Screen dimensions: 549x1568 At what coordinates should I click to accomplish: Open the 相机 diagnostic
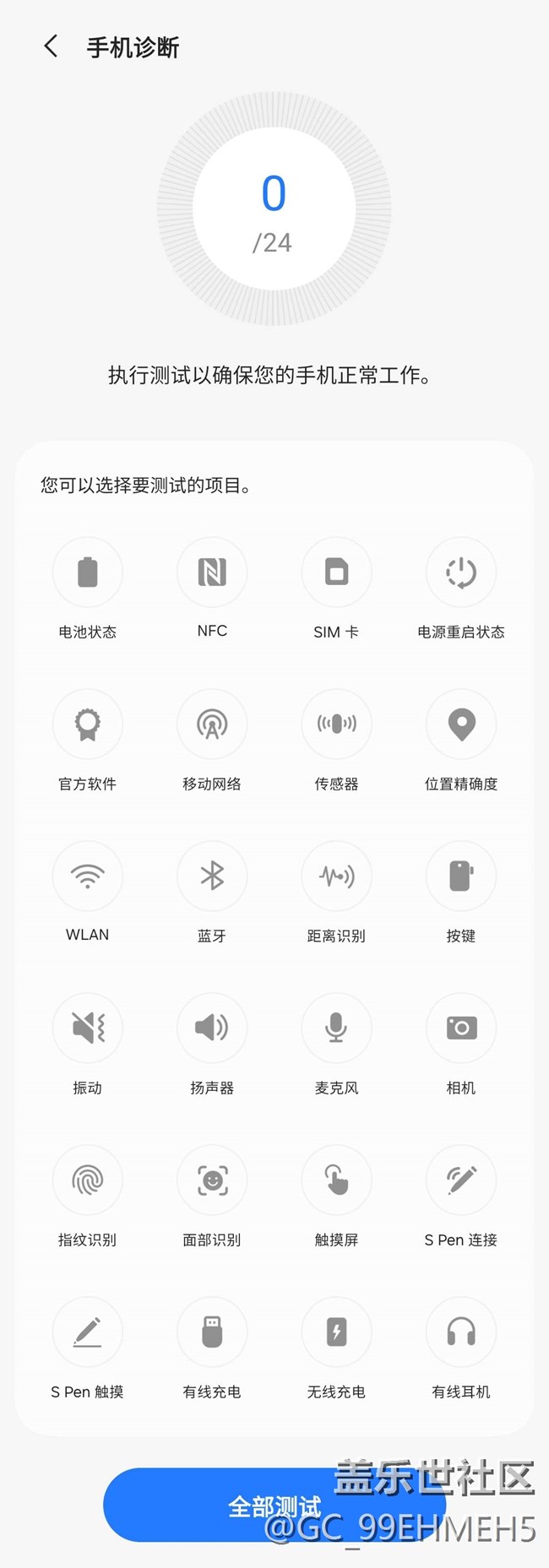(461, 1028)
